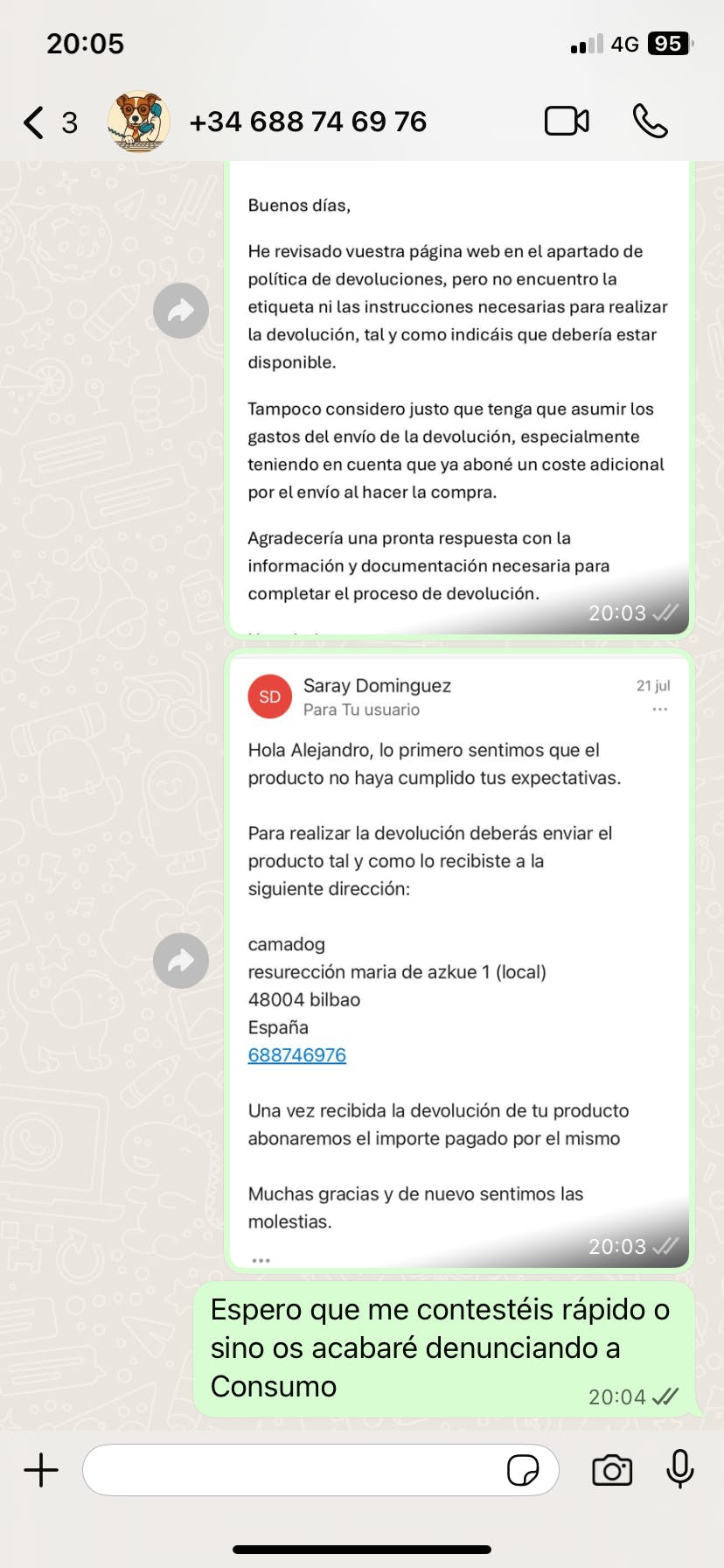724x1568 pixels.
Task: Open the attachment plus menu
Action: click(x=41, y=1470)
